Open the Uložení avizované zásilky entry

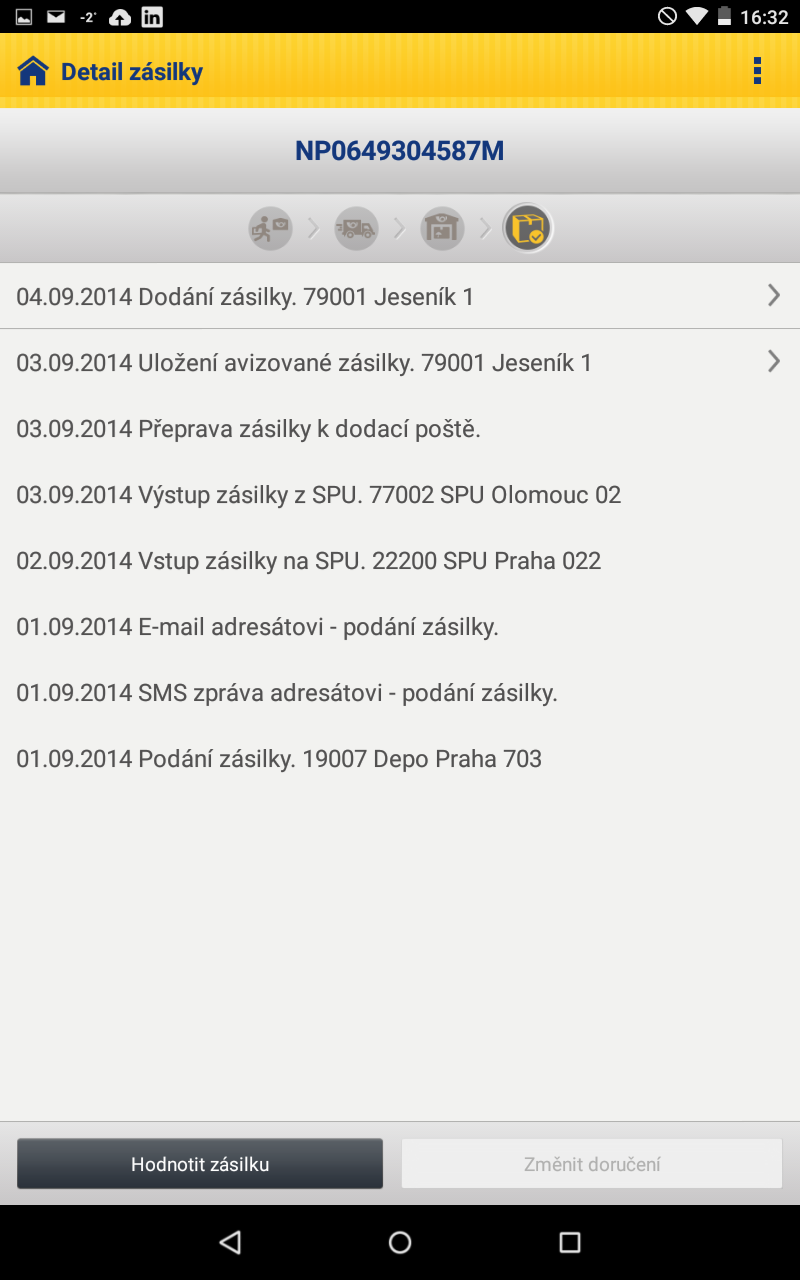[400, 362]
